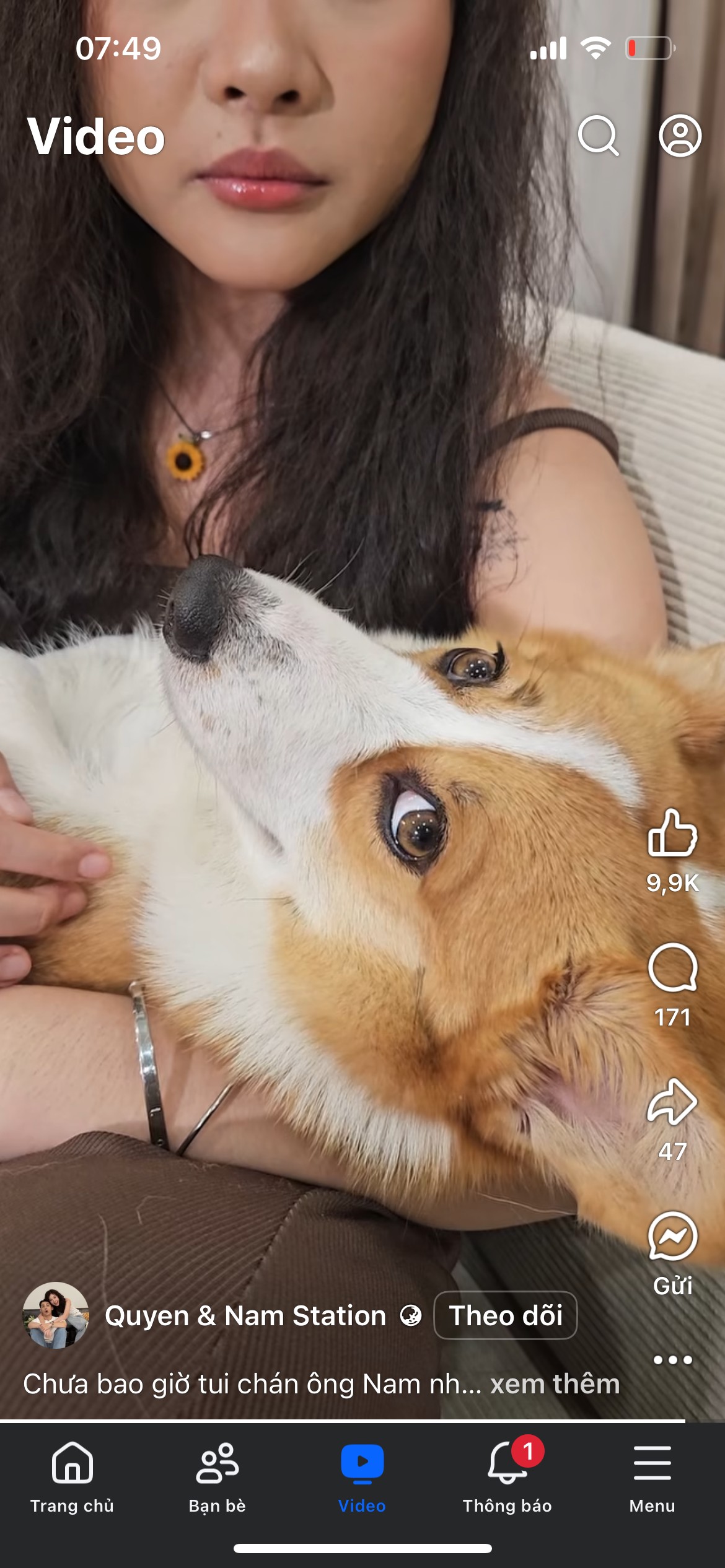Expand caption with xem thêm
This screenshot has width=725, height=1568.
click(555, 1383)
